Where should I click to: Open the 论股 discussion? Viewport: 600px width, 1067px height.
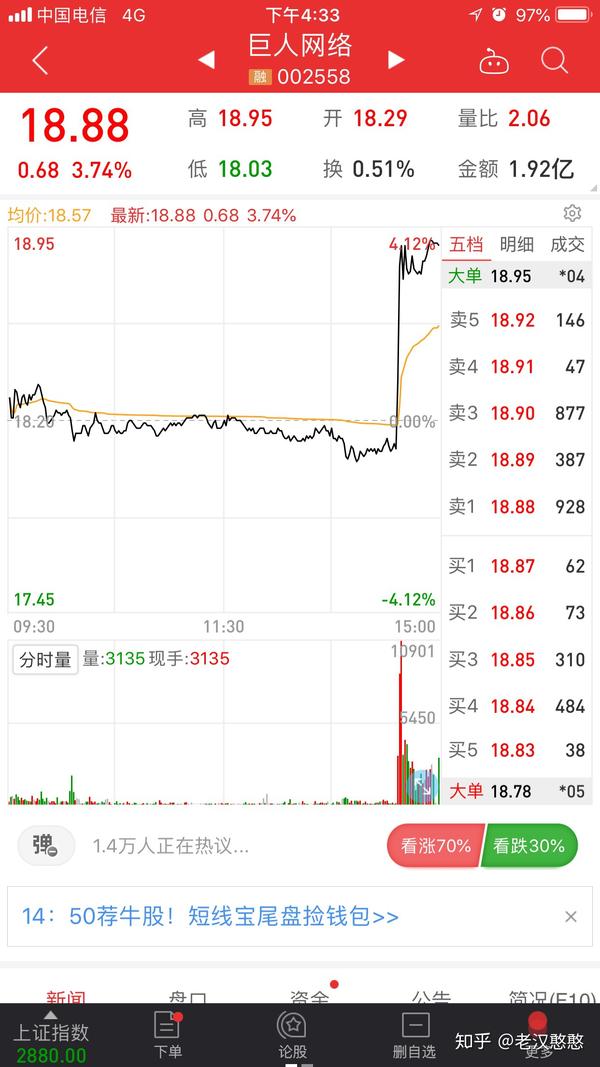(x=291, y=1035)
